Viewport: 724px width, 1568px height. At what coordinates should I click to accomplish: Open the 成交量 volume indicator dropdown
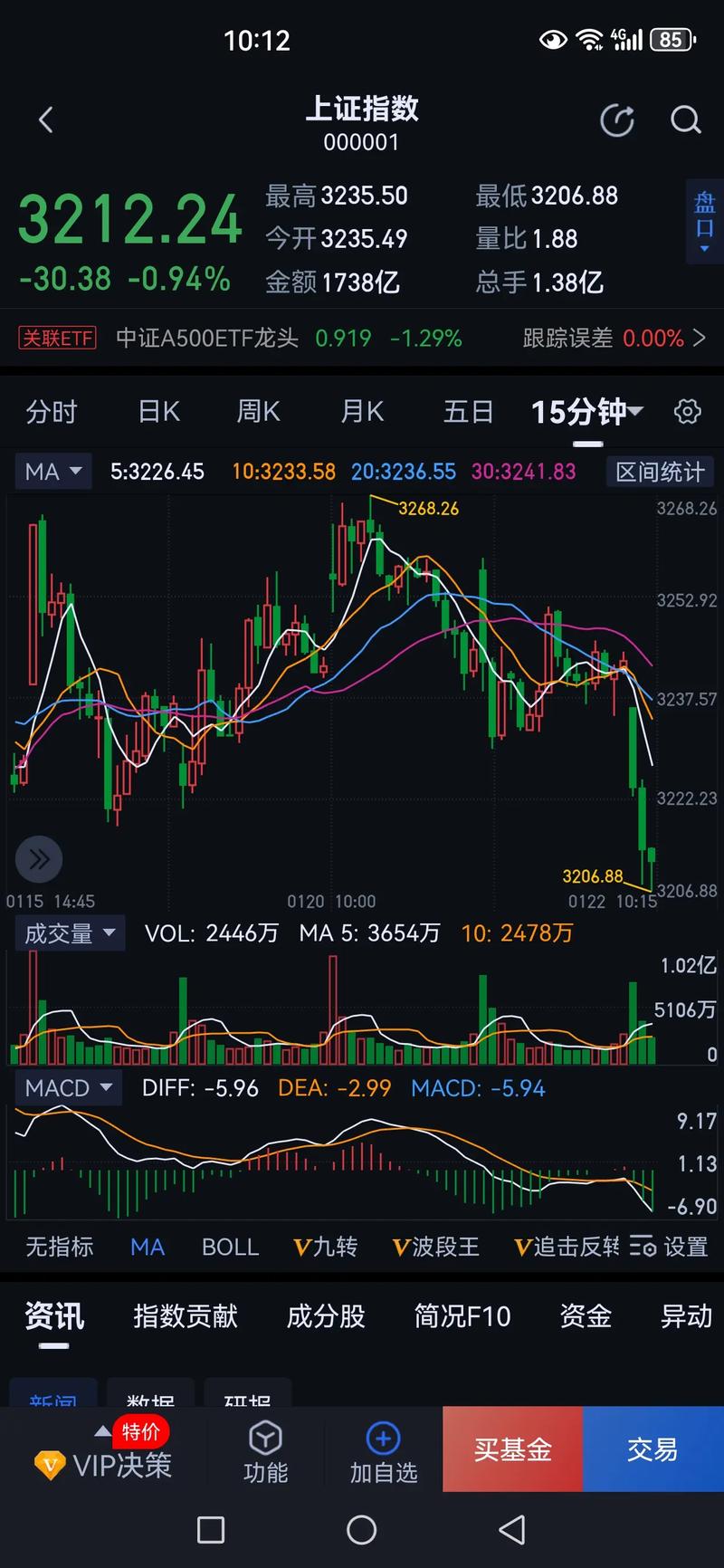[x=70, y=933]
